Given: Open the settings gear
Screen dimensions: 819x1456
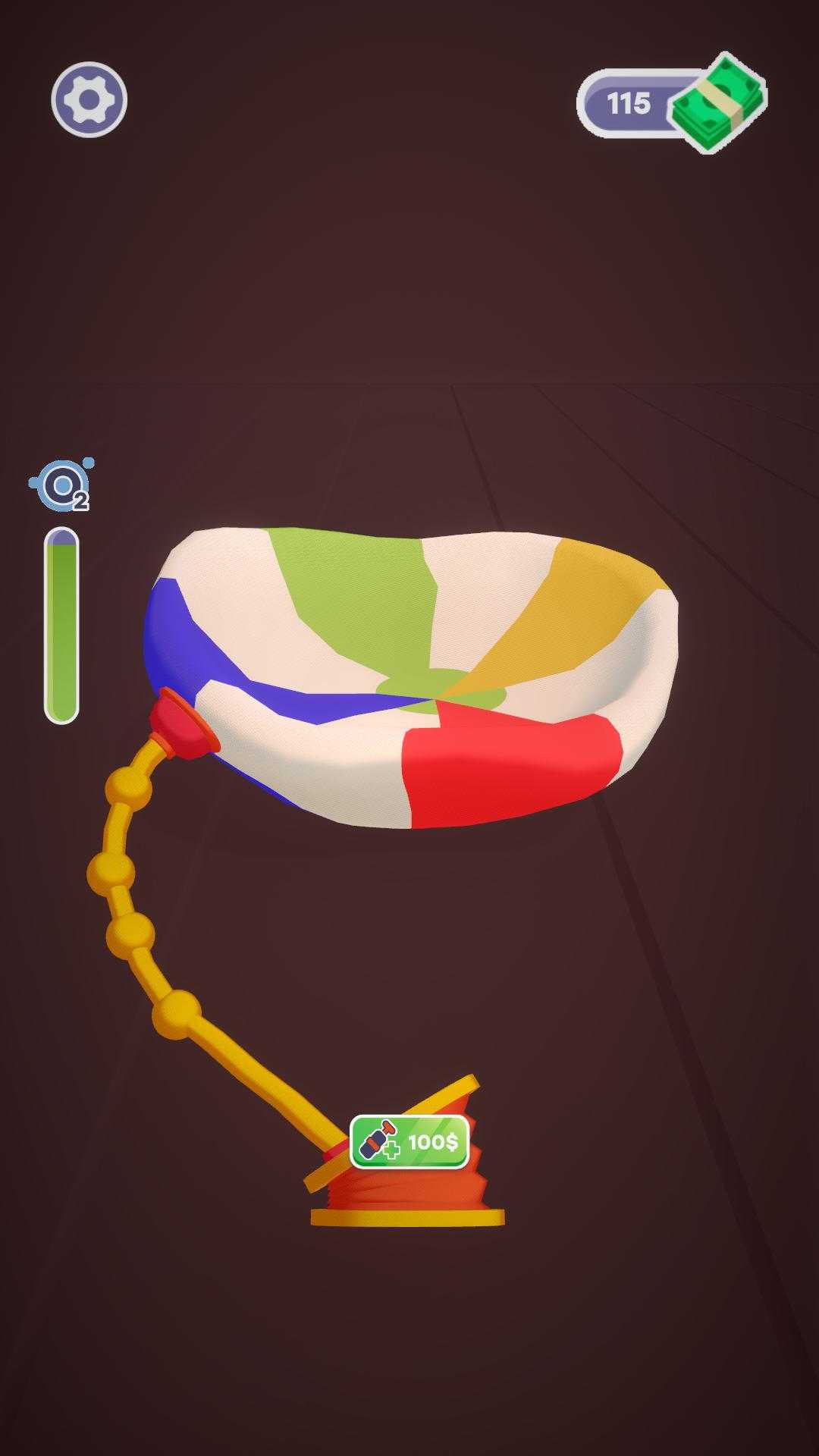Looking at the screenshot, I should 89,99.
